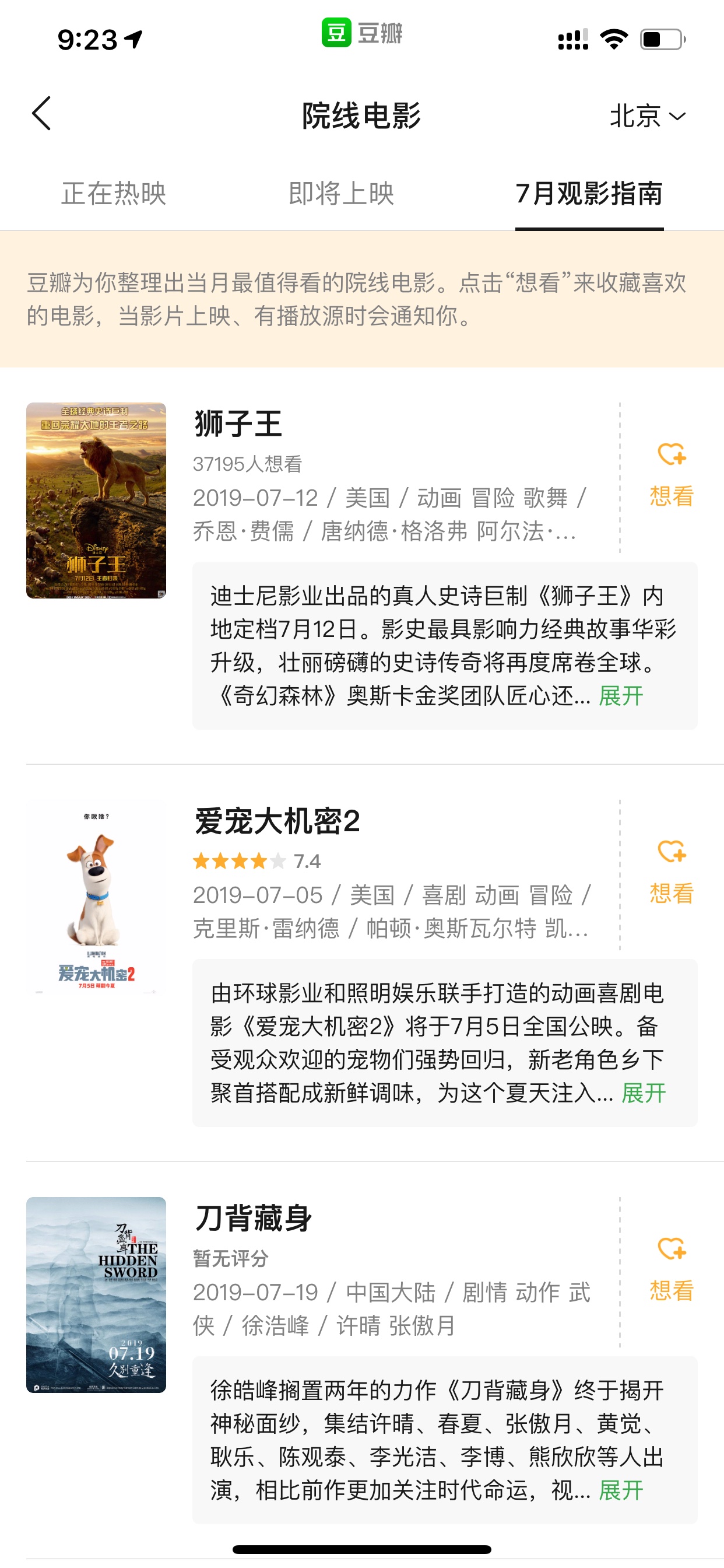The height and width of the screenshot is (1568, 724).
Task: Open the 狮子王 movie title
Action: [238, 423]
